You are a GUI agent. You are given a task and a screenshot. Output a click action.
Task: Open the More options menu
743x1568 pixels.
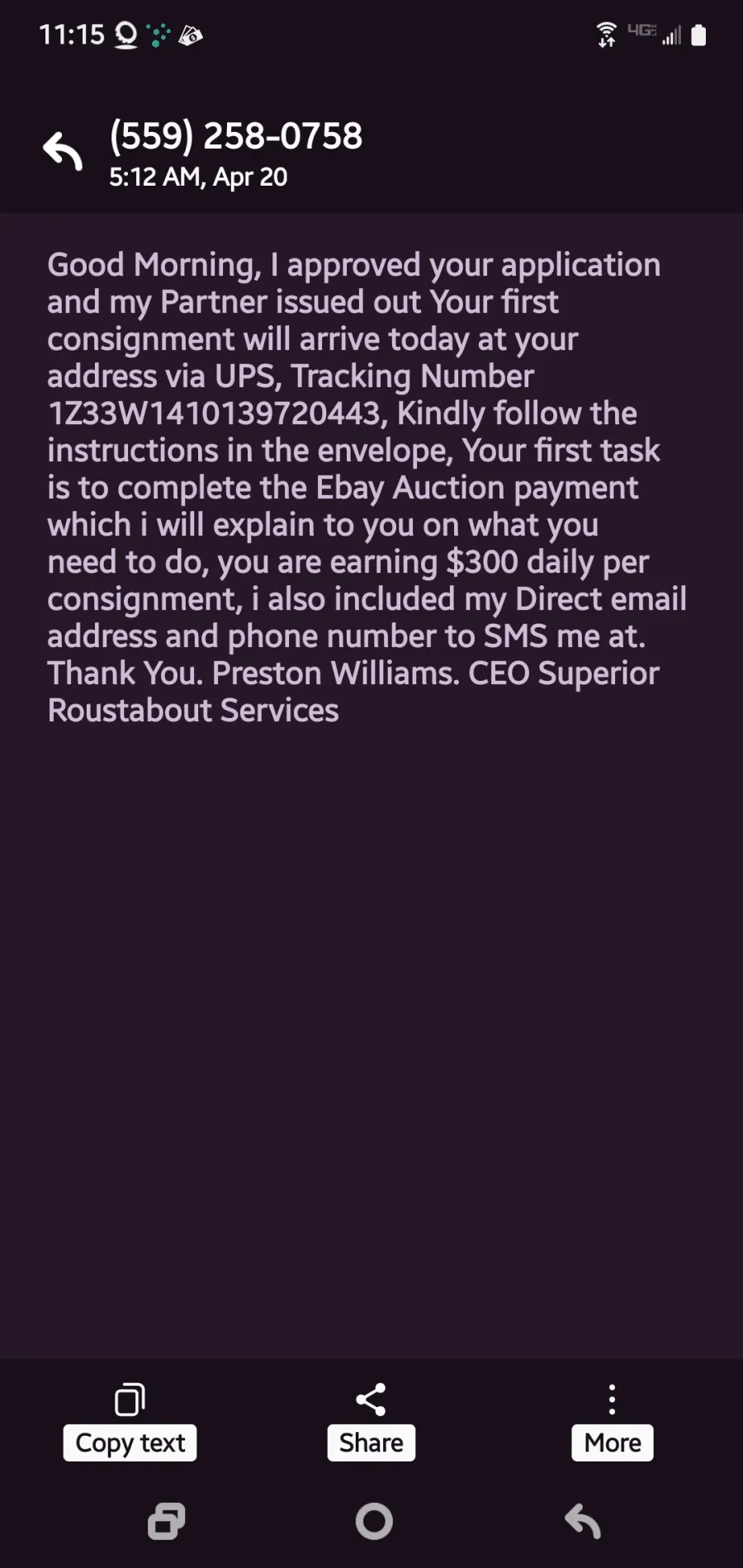612,1421
